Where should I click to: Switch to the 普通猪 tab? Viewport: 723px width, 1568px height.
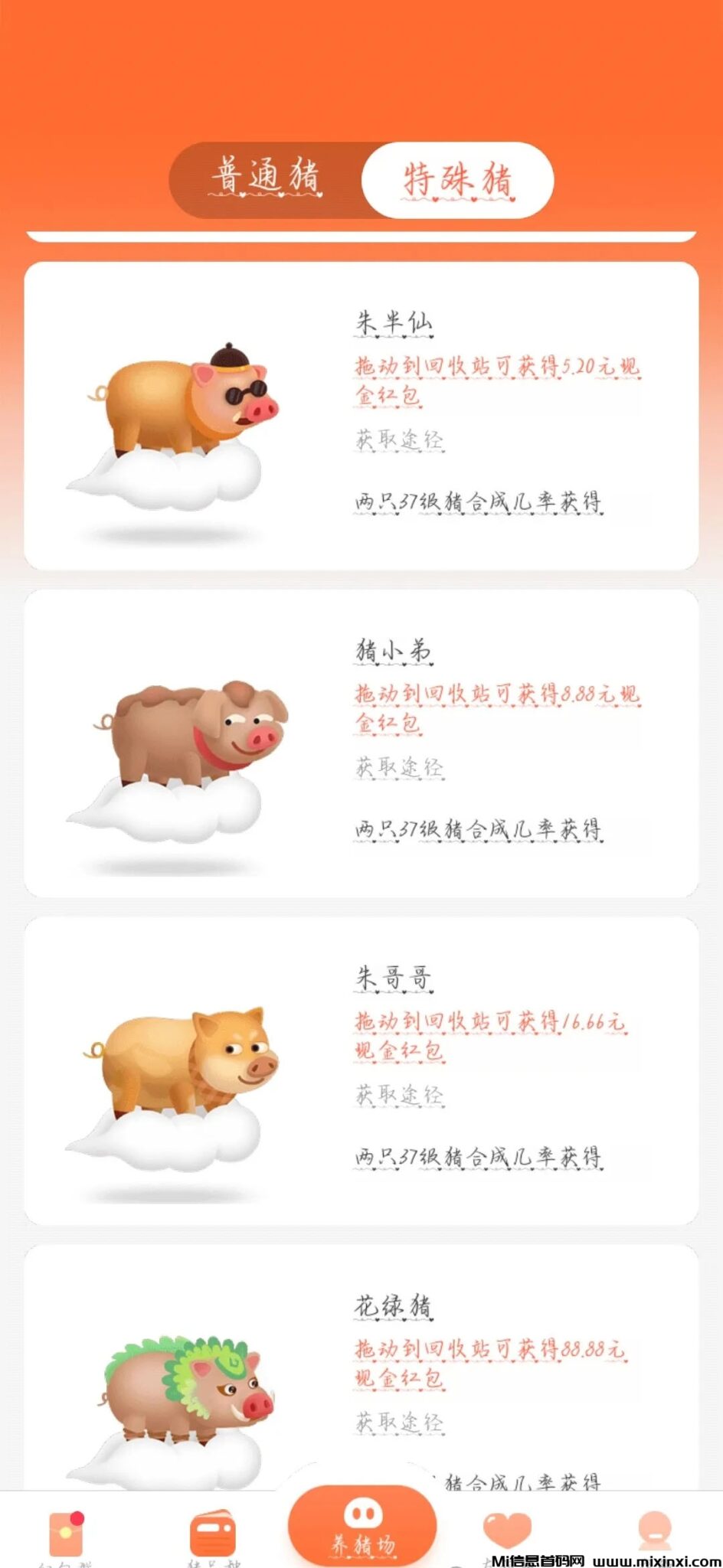tap(266, 179)
